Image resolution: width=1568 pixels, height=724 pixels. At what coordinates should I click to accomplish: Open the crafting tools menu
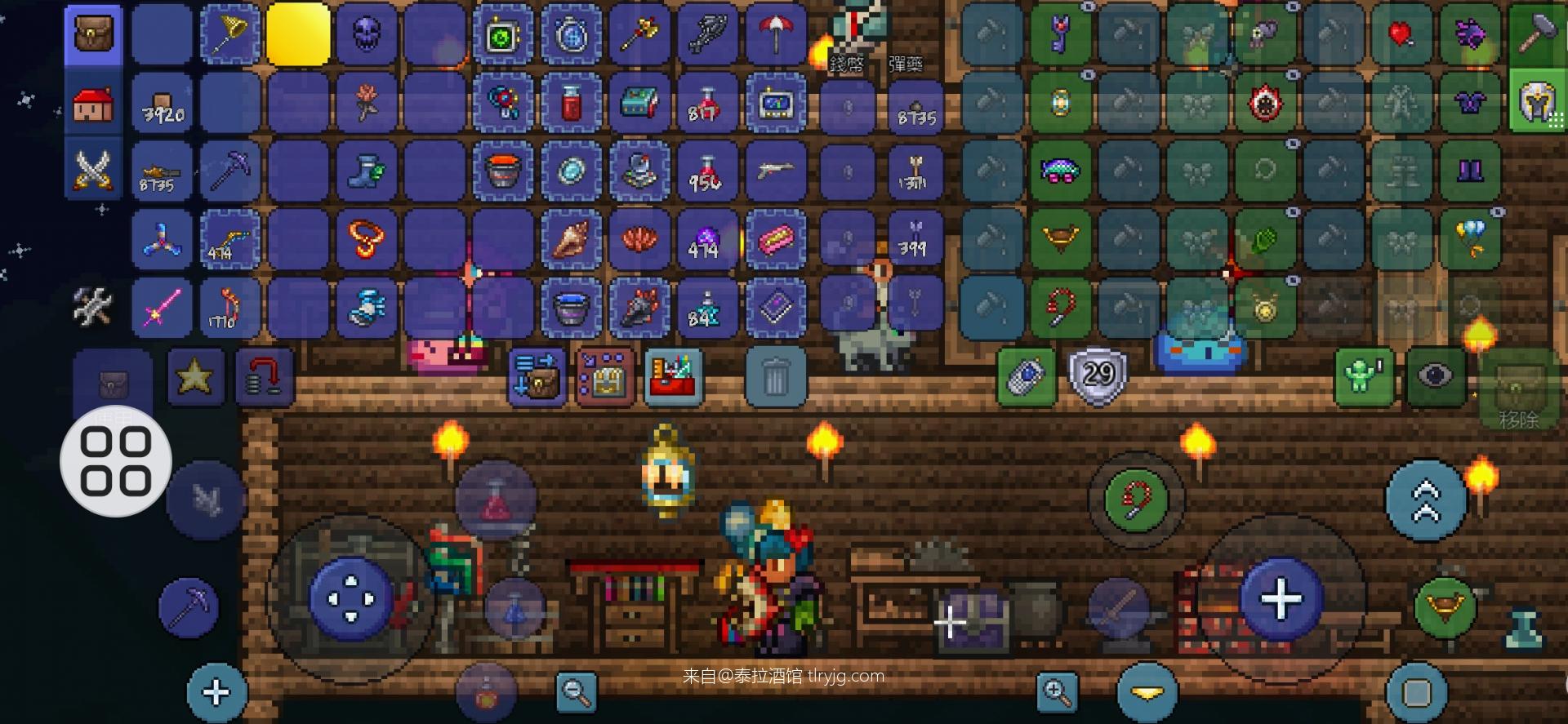93,307
